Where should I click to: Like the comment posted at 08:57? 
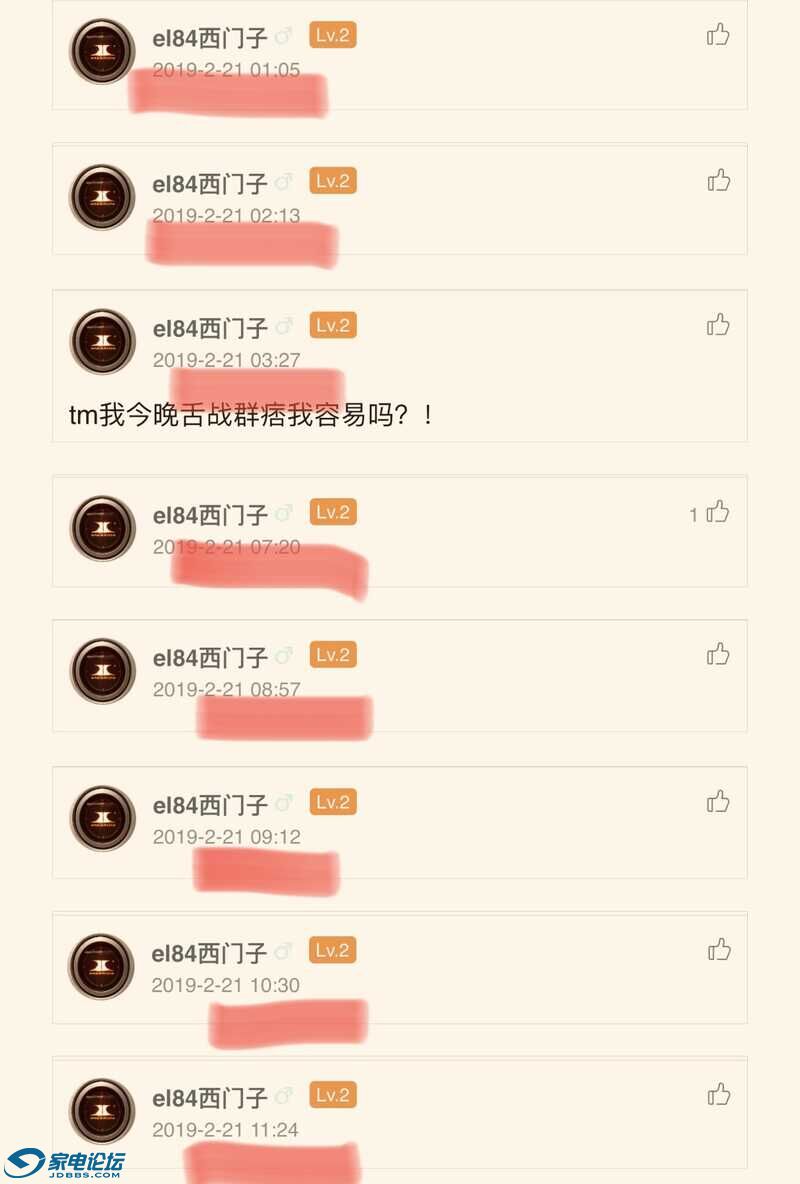[x=718, y=655]
